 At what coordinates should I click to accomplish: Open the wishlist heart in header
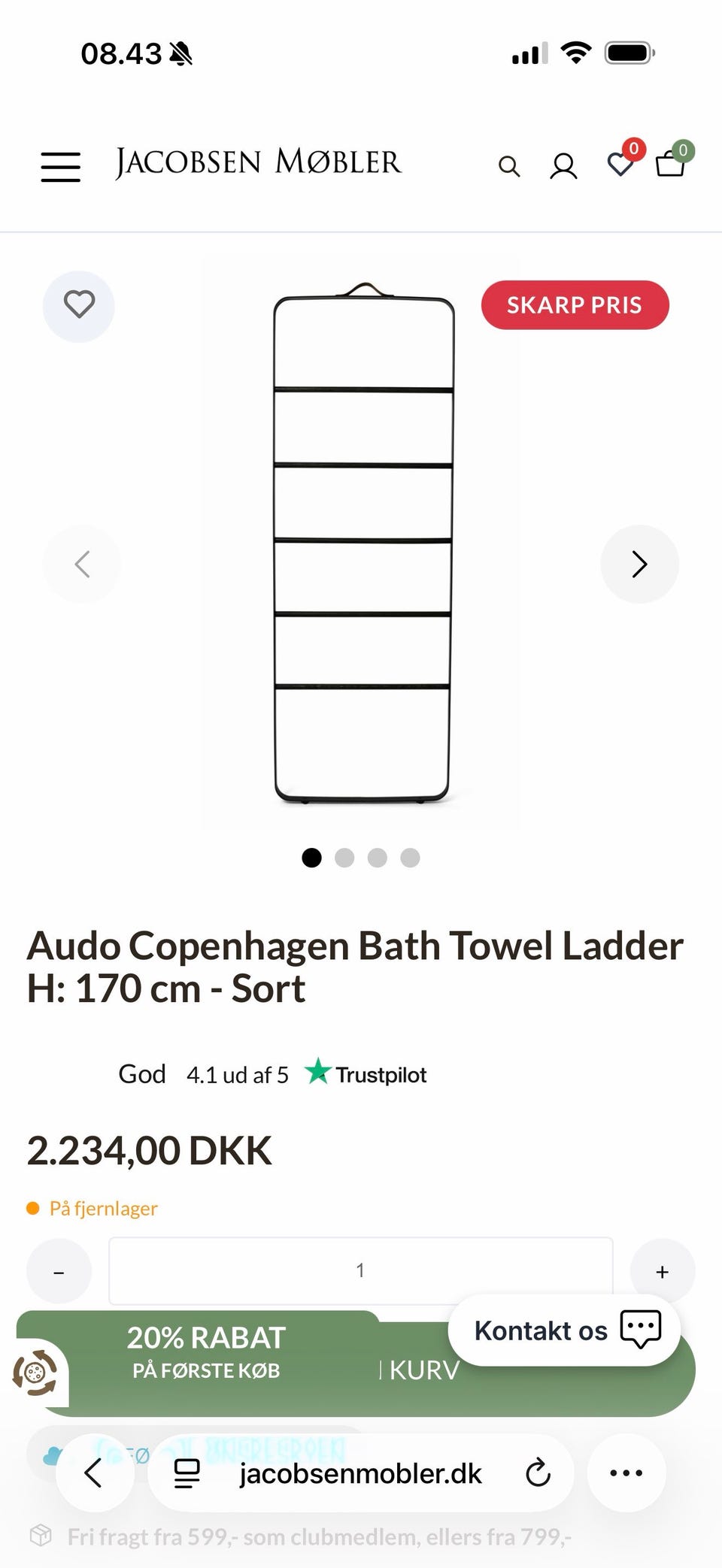click(x=621, y=164)
